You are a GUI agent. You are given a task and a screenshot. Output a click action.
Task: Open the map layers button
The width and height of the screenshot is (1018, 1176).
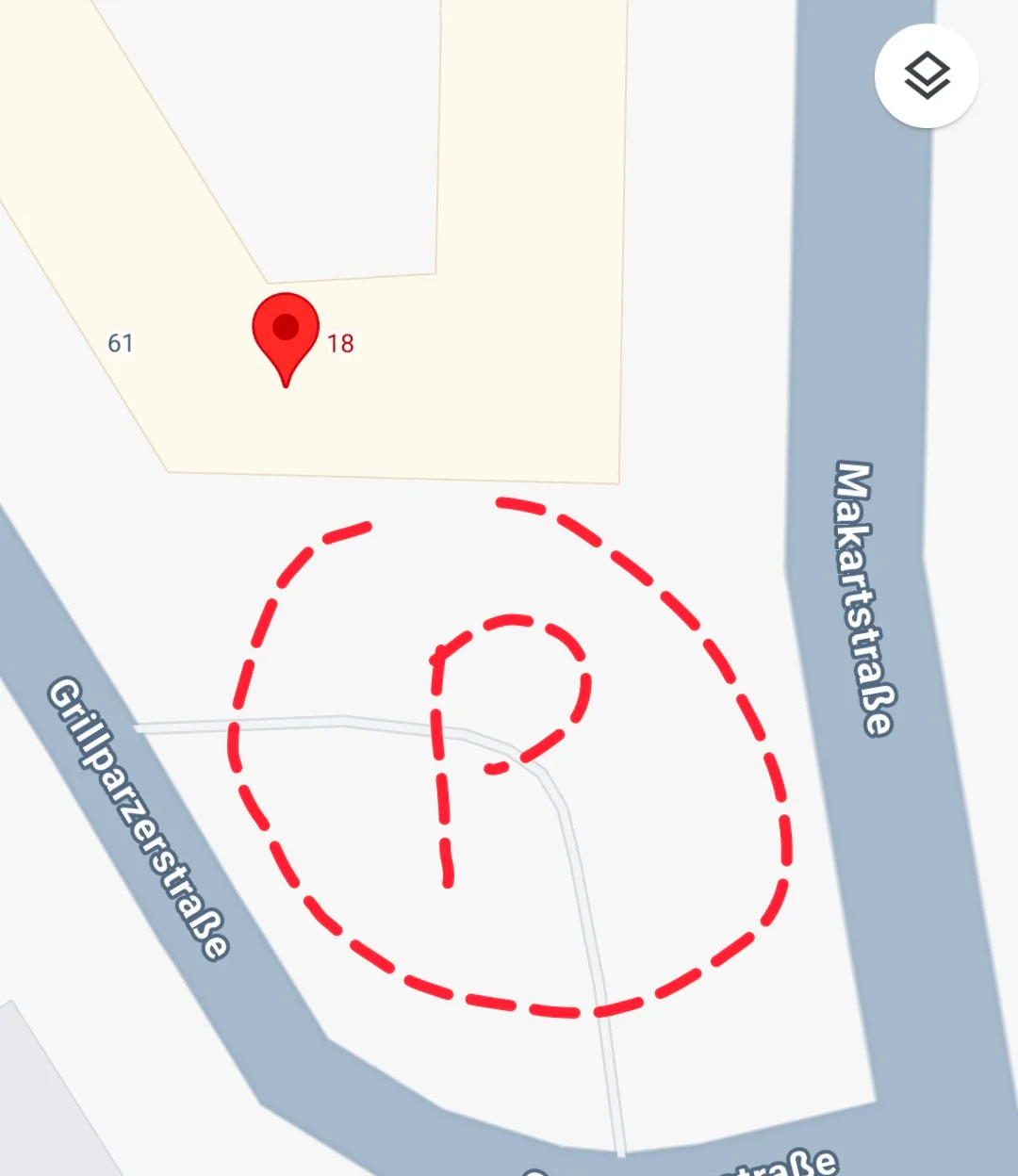point(927,75)
